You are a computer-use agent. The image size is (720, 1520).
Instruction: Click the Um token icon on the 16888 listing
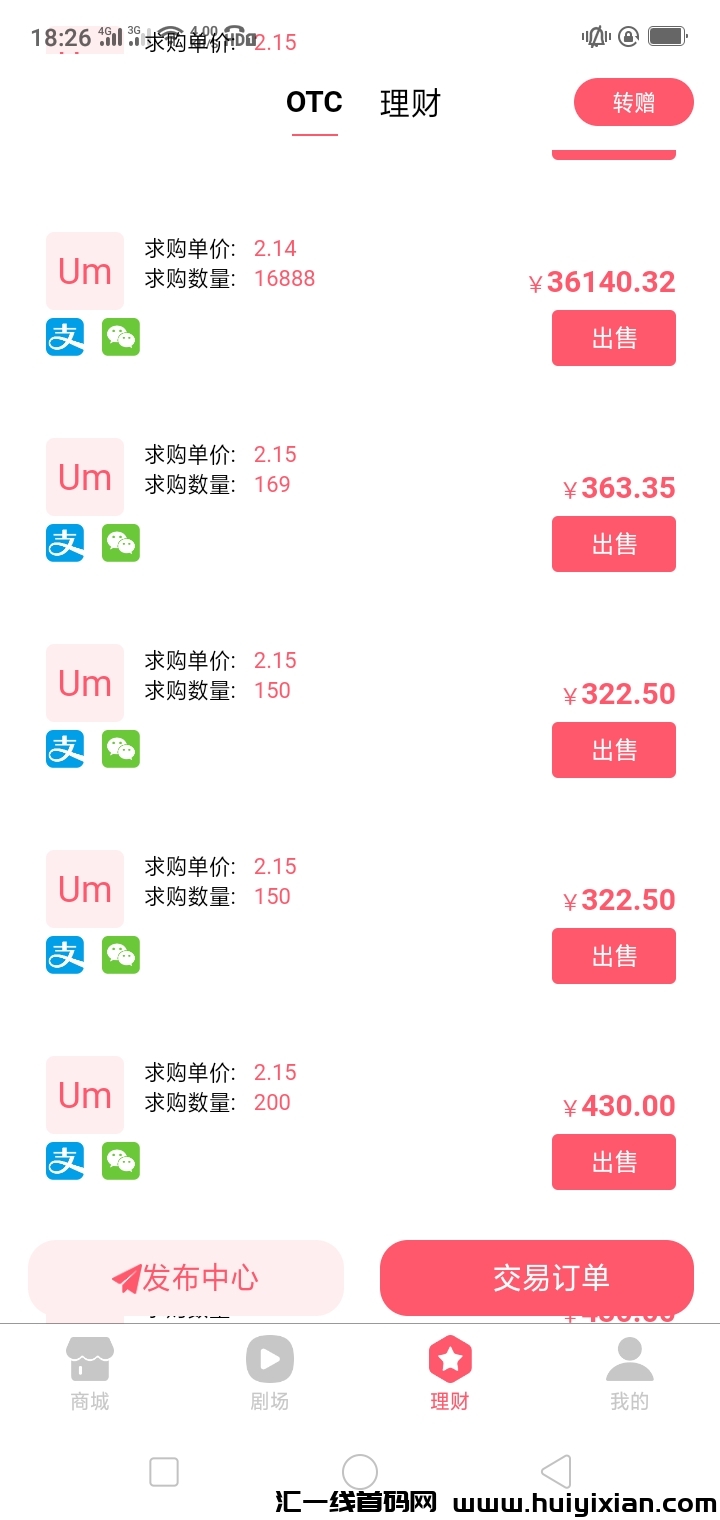(x=84, y=270)
